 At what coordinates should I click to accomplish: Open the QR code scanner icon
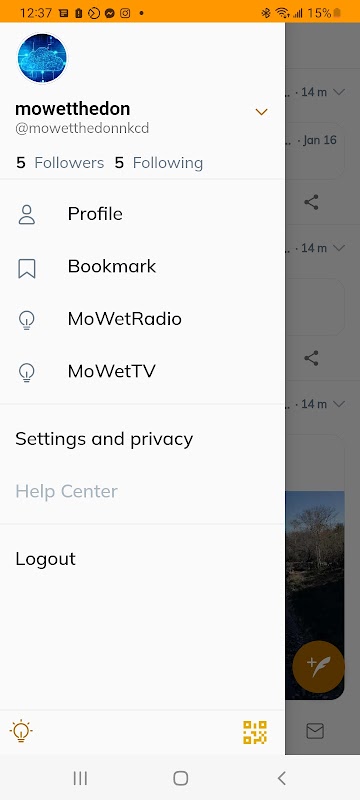coord(255,732)
